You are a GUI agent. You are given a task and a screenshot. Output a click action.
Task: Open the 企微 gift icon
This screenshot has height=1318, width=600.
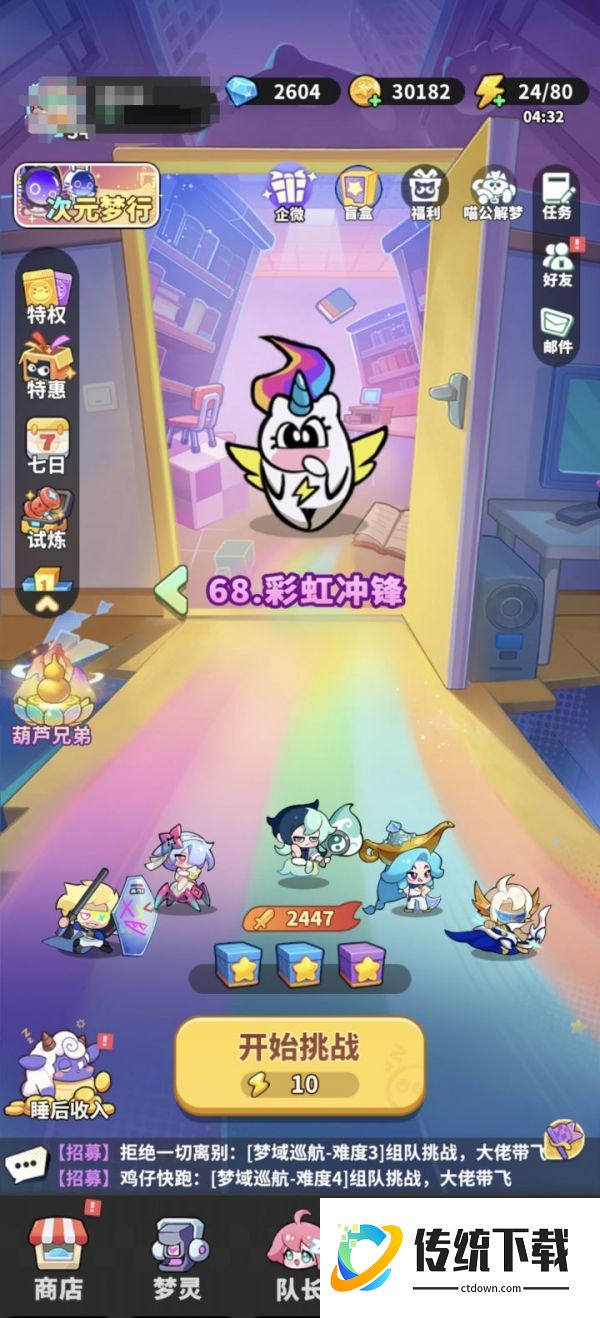pyautogui.click(x=289, y=191)
